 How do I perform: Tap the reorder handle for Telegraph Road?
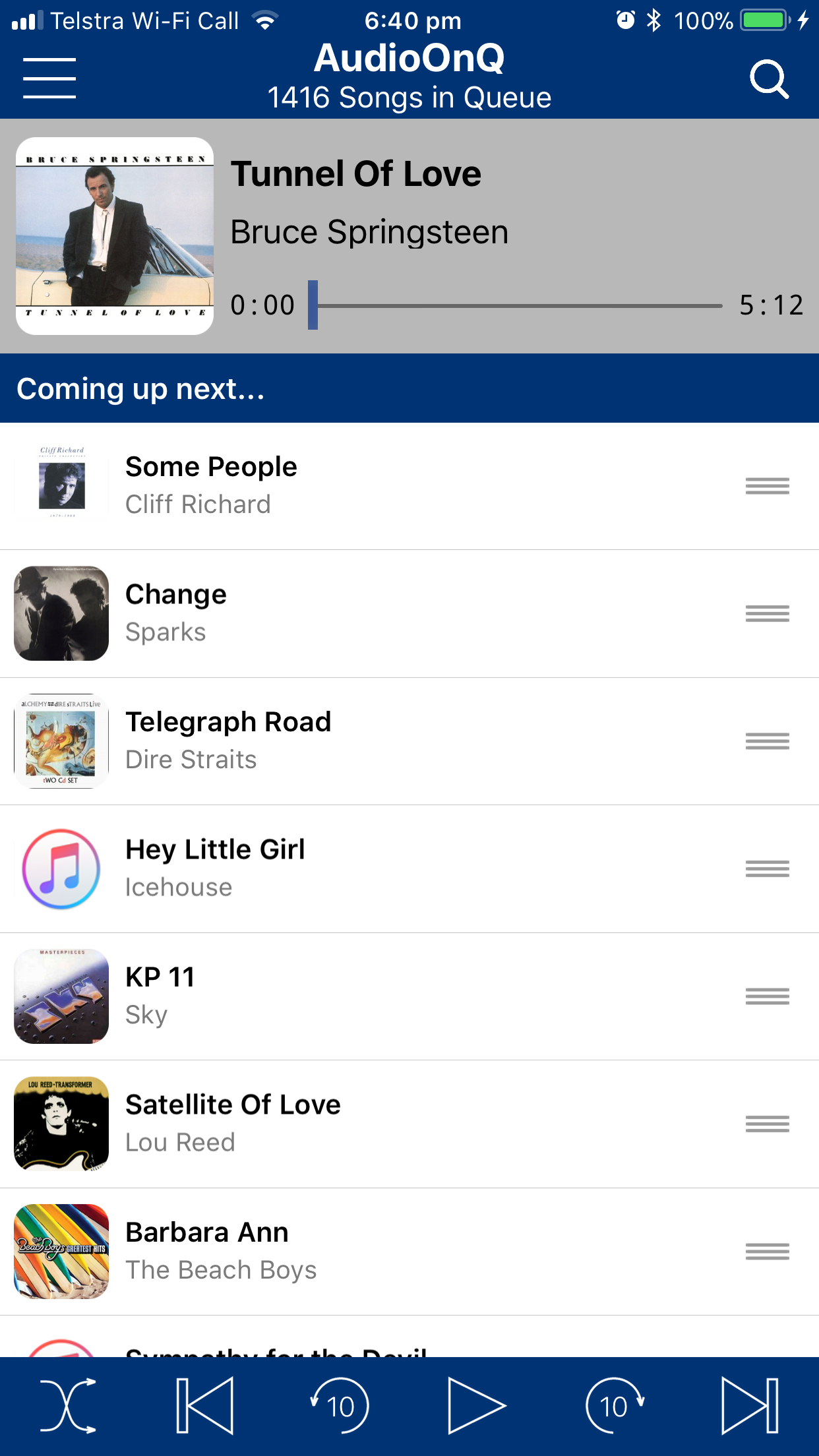pyautogui.click(x=767, y=741)
